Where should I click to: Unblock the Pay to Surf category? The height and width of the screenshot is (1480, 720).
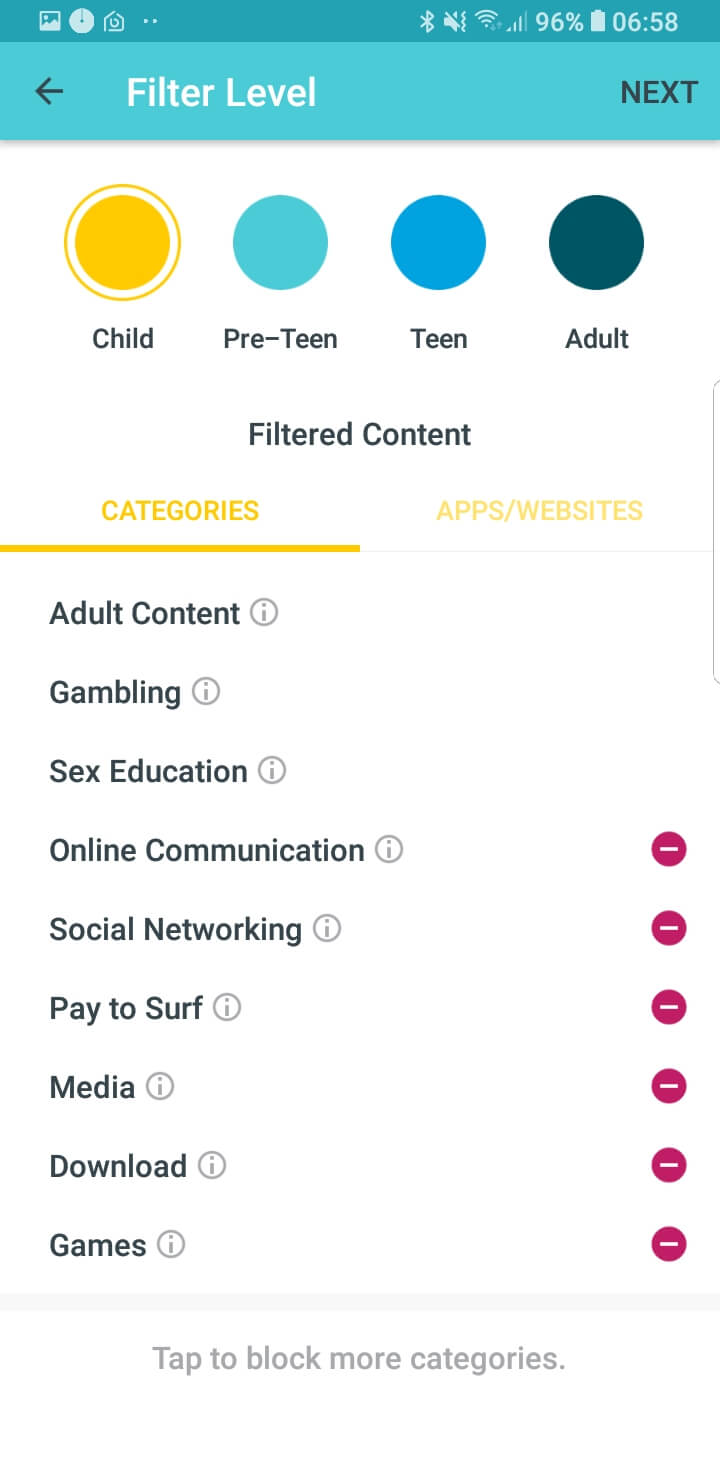(x=669, y=1007)
